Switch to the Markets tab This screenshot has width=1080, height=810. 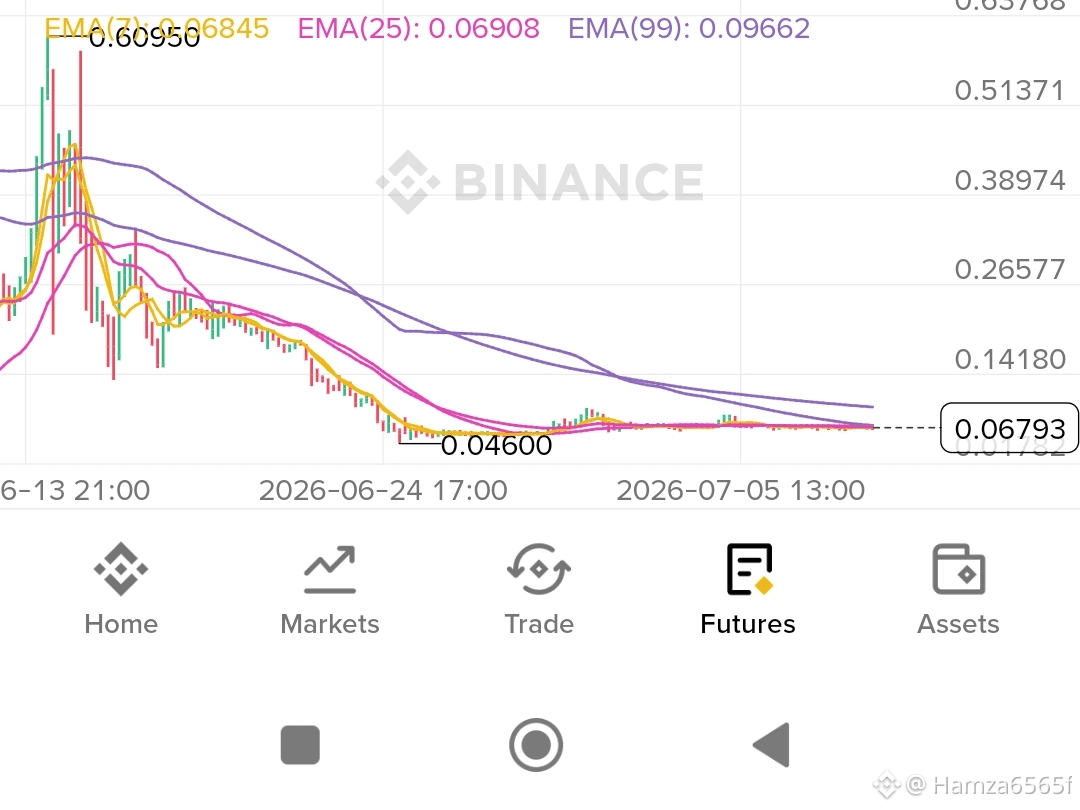pyautogui.click(x=330, y=589)
